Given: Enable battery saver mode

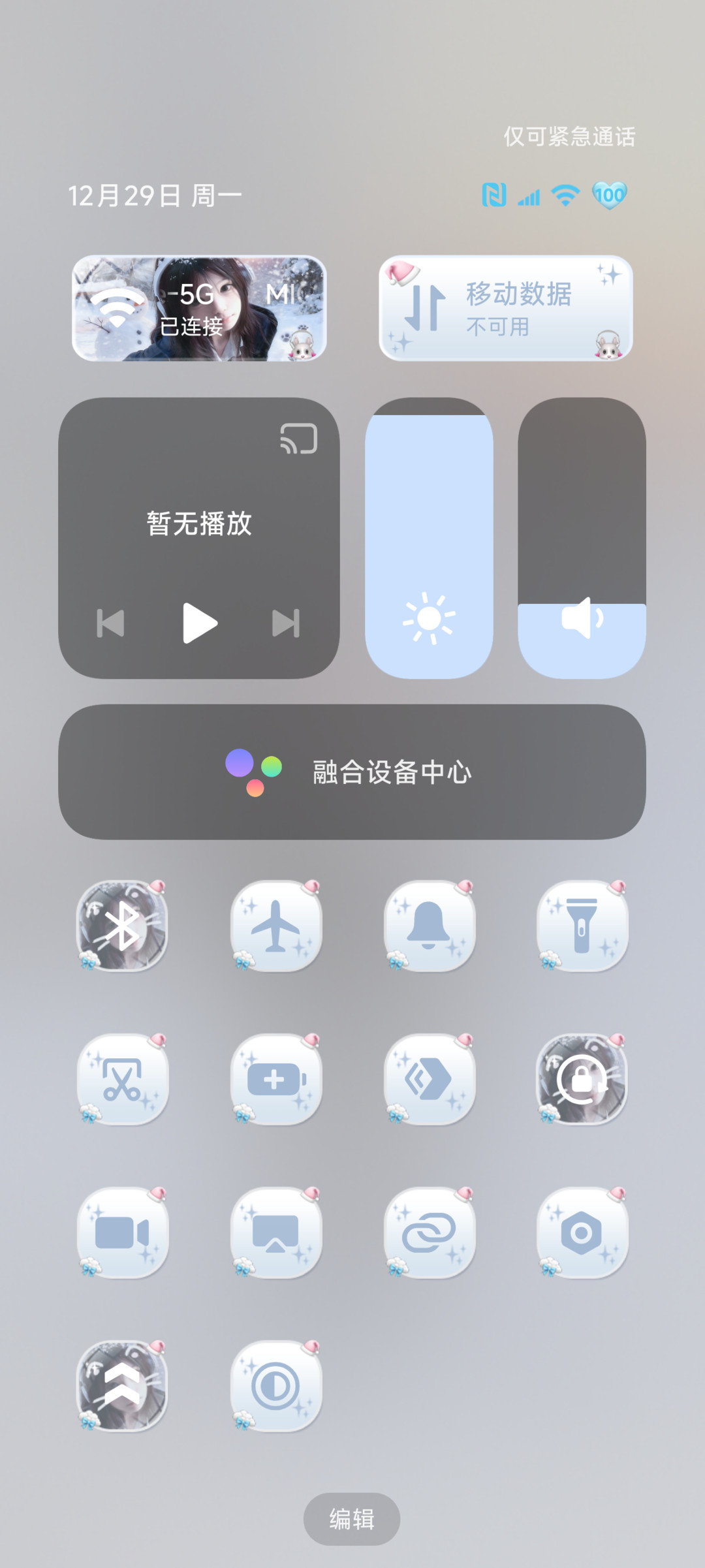Looking at the screenshot, I should click(276, 1079).
